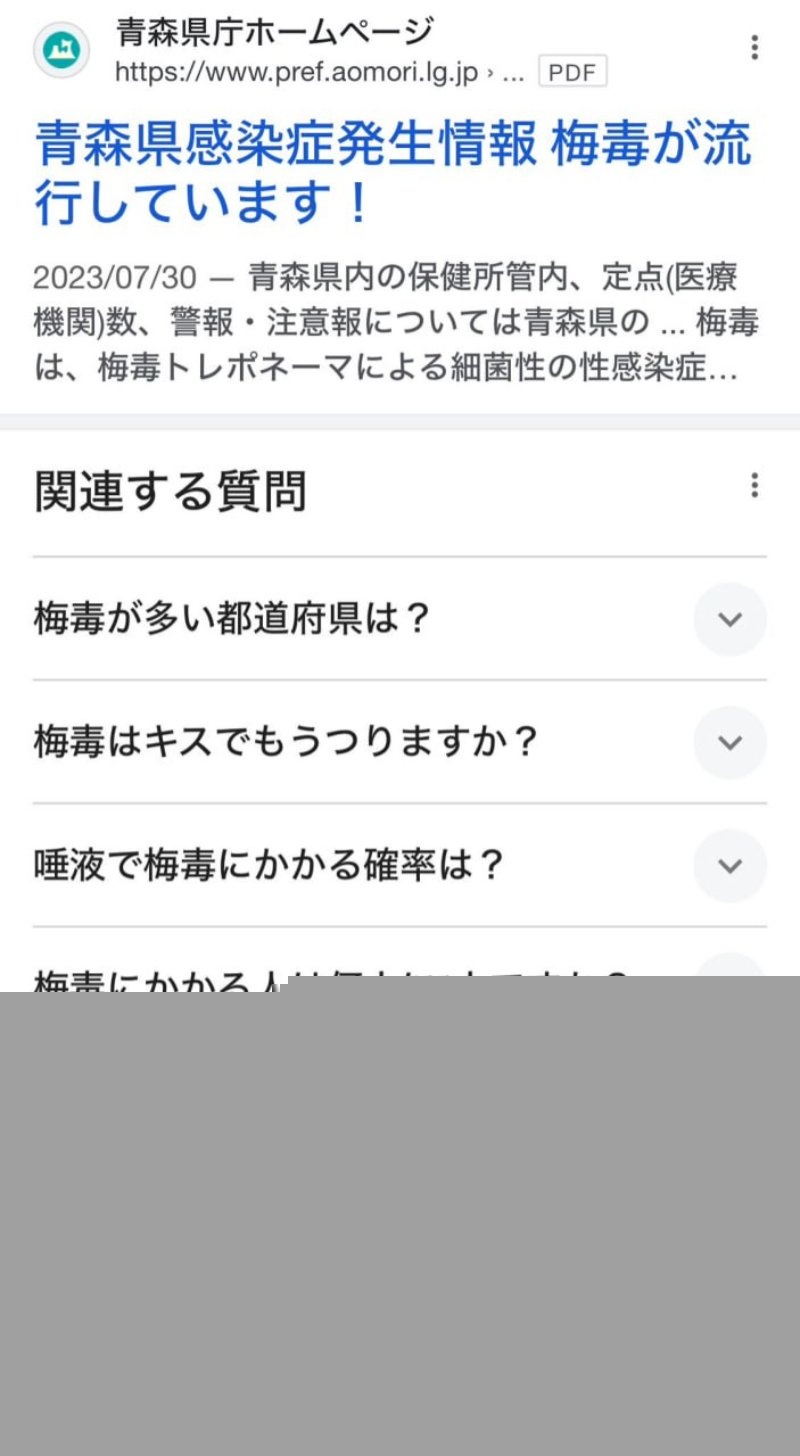Open overflow menu for 青森県庁ホームページ result

pos(754,47)
